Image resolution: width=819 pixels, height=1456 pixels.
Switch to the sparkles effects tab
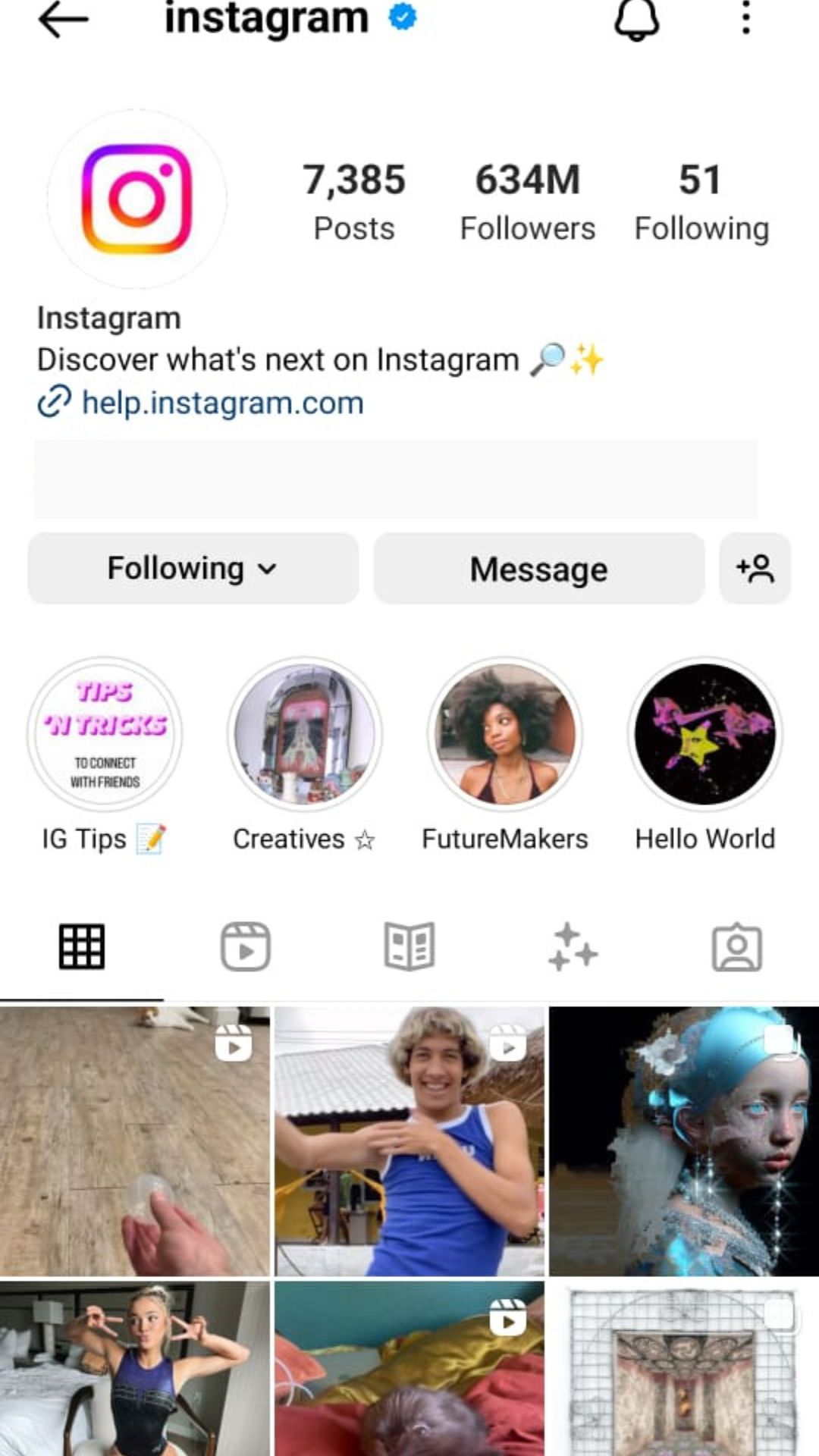[573, 946]
